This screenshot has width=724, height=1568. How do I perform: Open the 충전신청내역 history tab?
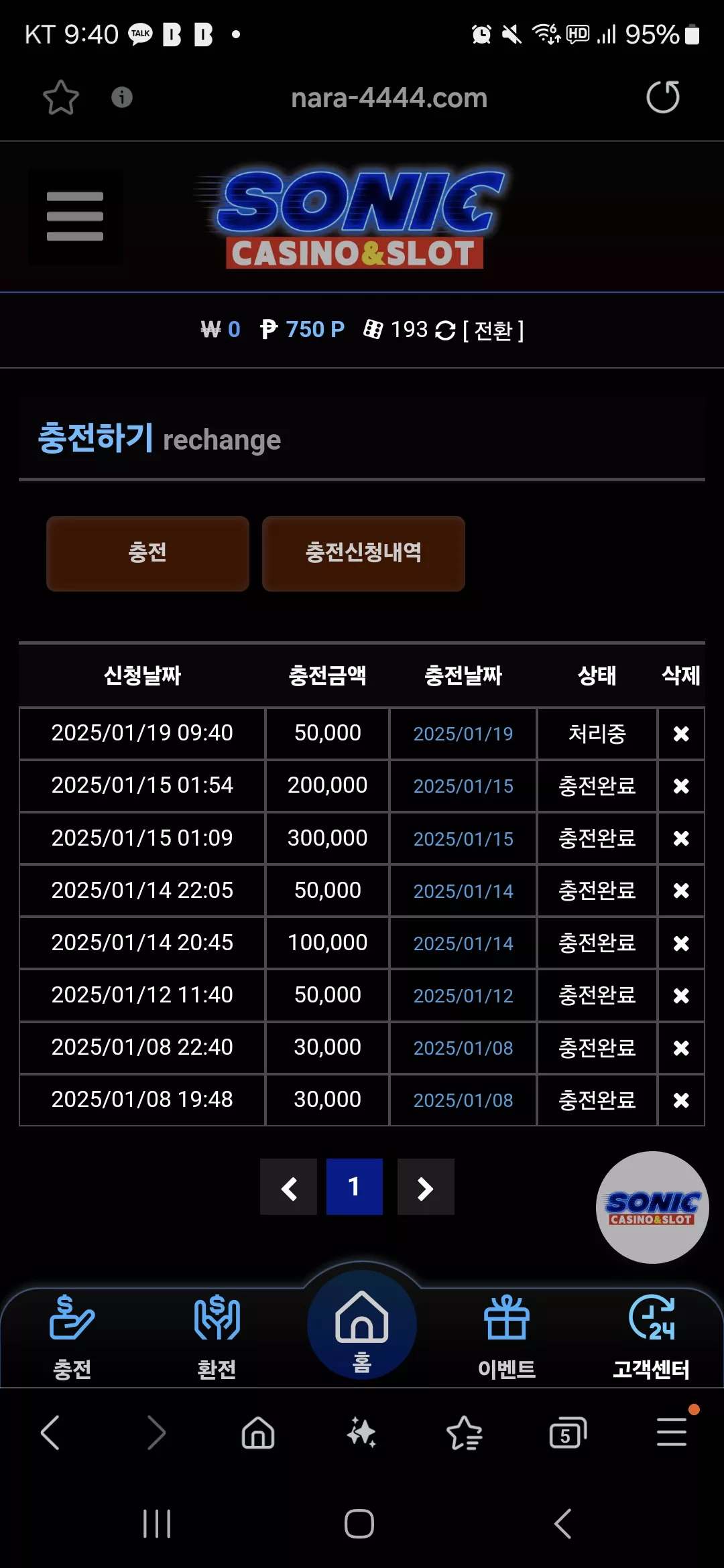point(363,553)
